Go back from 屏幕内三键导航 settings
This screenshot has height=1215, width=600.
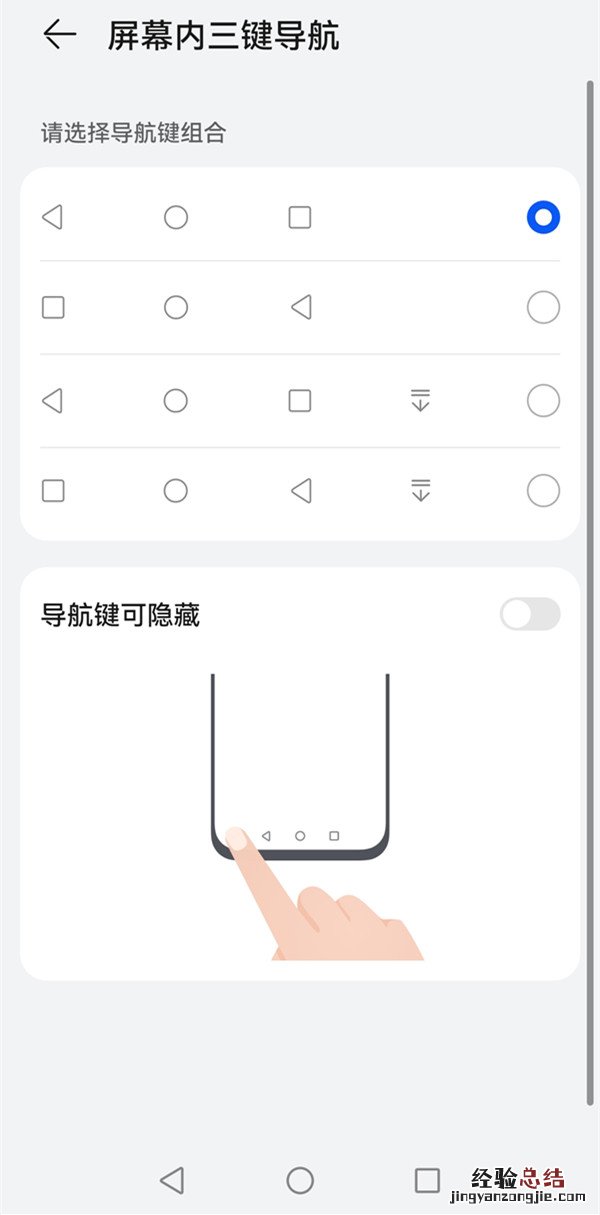point(60,35)
